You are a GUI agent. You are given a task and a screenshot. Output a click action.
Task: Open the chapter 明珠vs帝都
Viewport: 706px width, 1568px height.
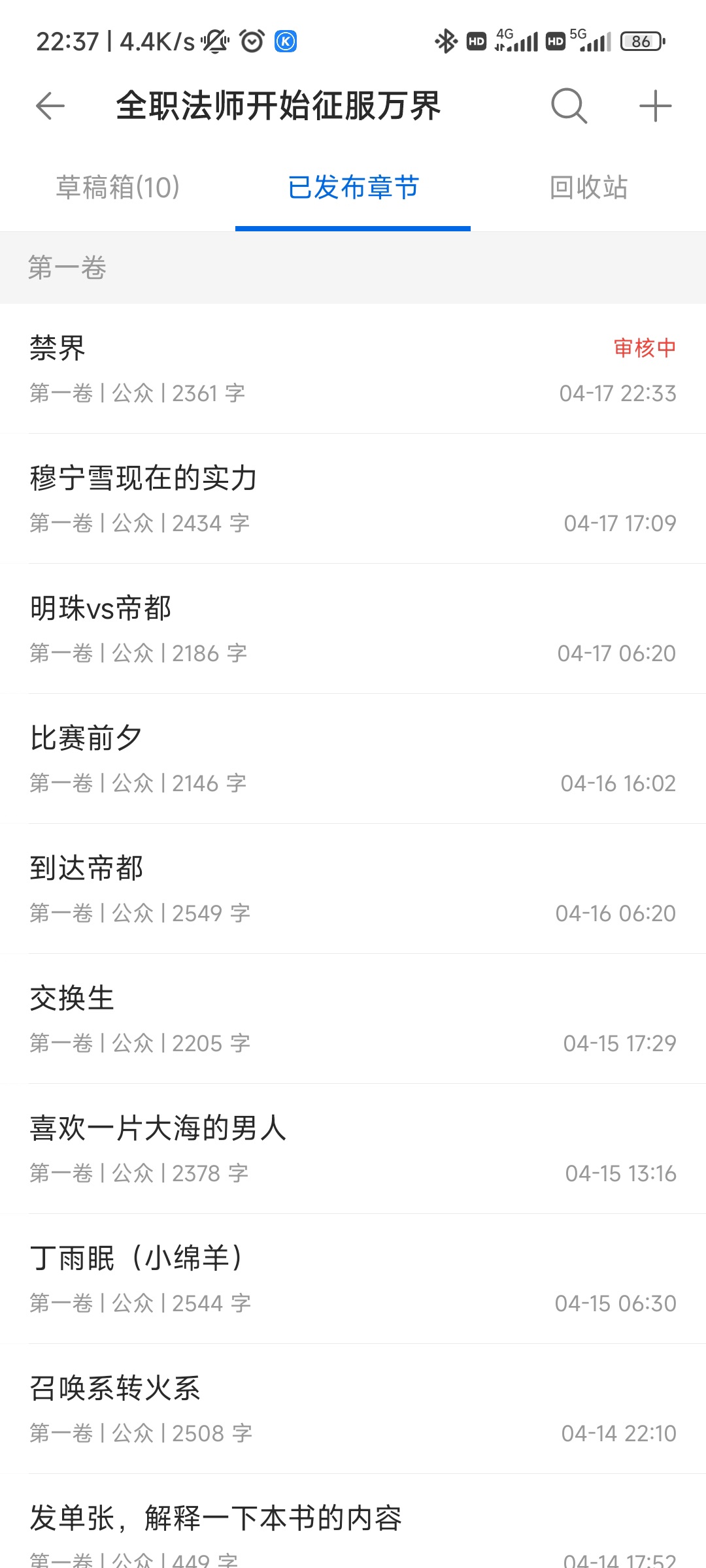pyautogui.click(x=353, y=629)
